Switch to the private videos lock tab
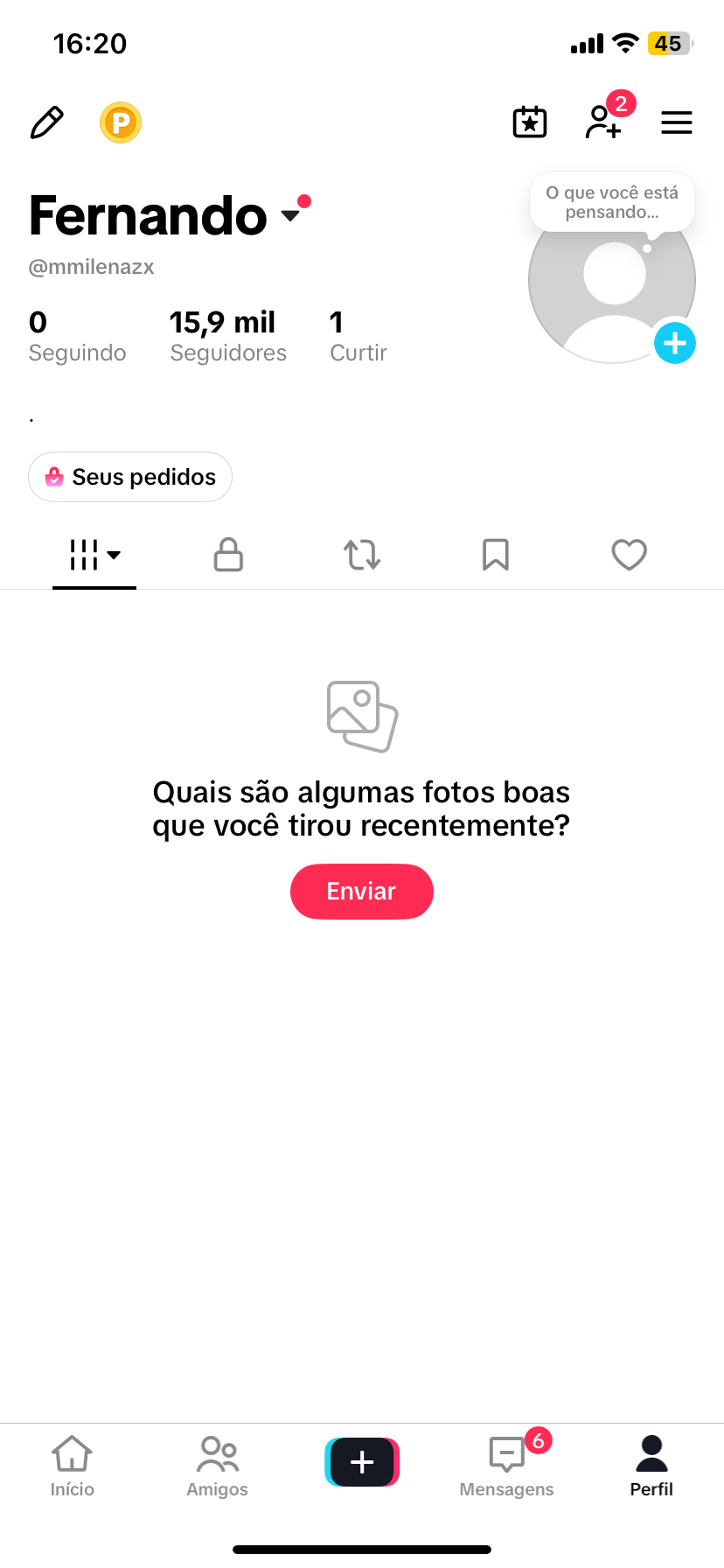 (228, 555)
